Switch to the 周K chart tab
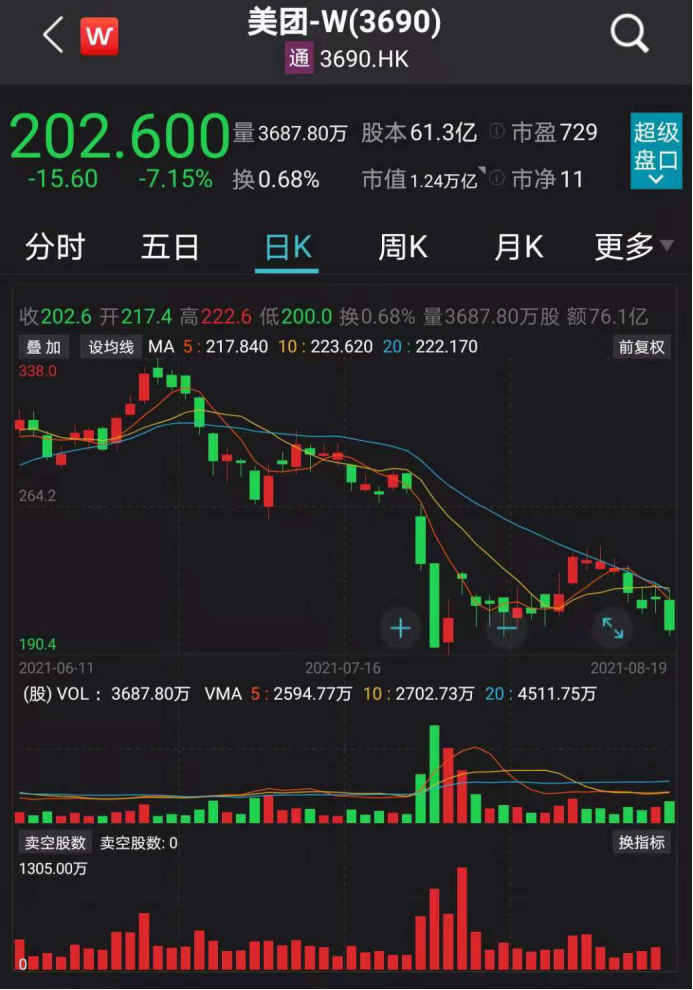The width and height of the screenshot is (693, 990). [x=403, y=247]
